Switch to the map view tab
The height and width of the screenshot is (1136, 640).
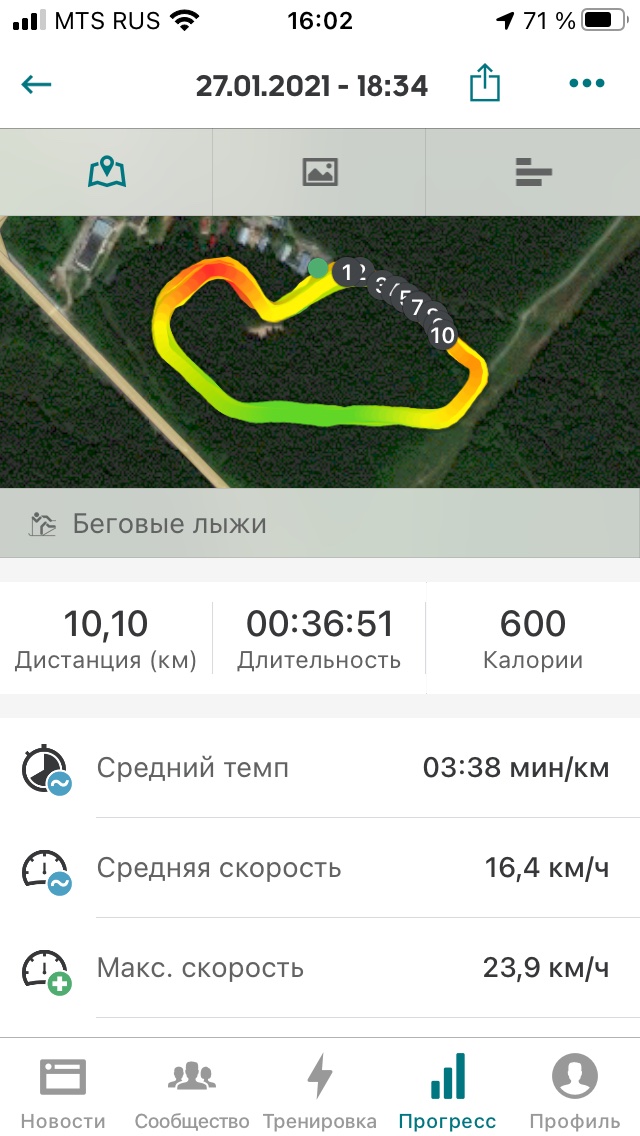point(107,172)
